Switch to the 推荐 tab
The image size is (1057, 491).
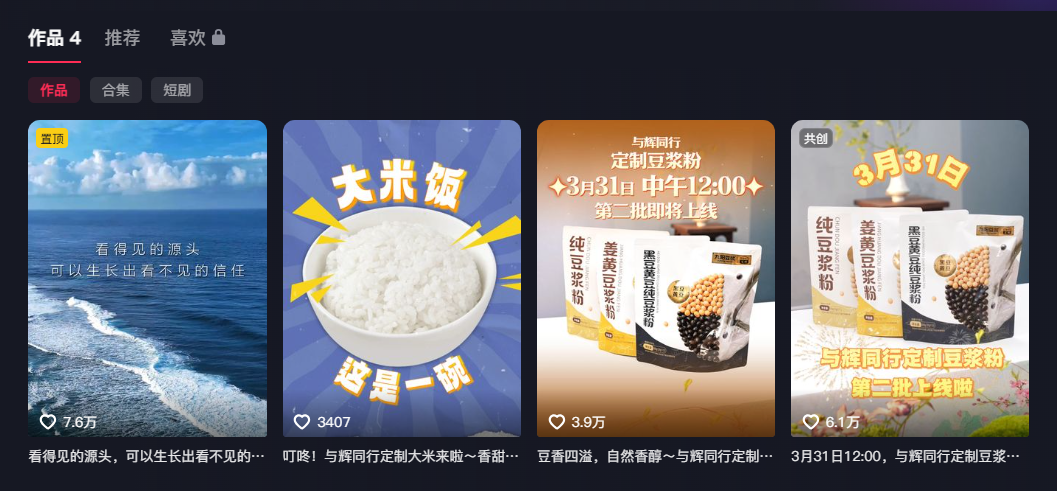pos(122,38)
